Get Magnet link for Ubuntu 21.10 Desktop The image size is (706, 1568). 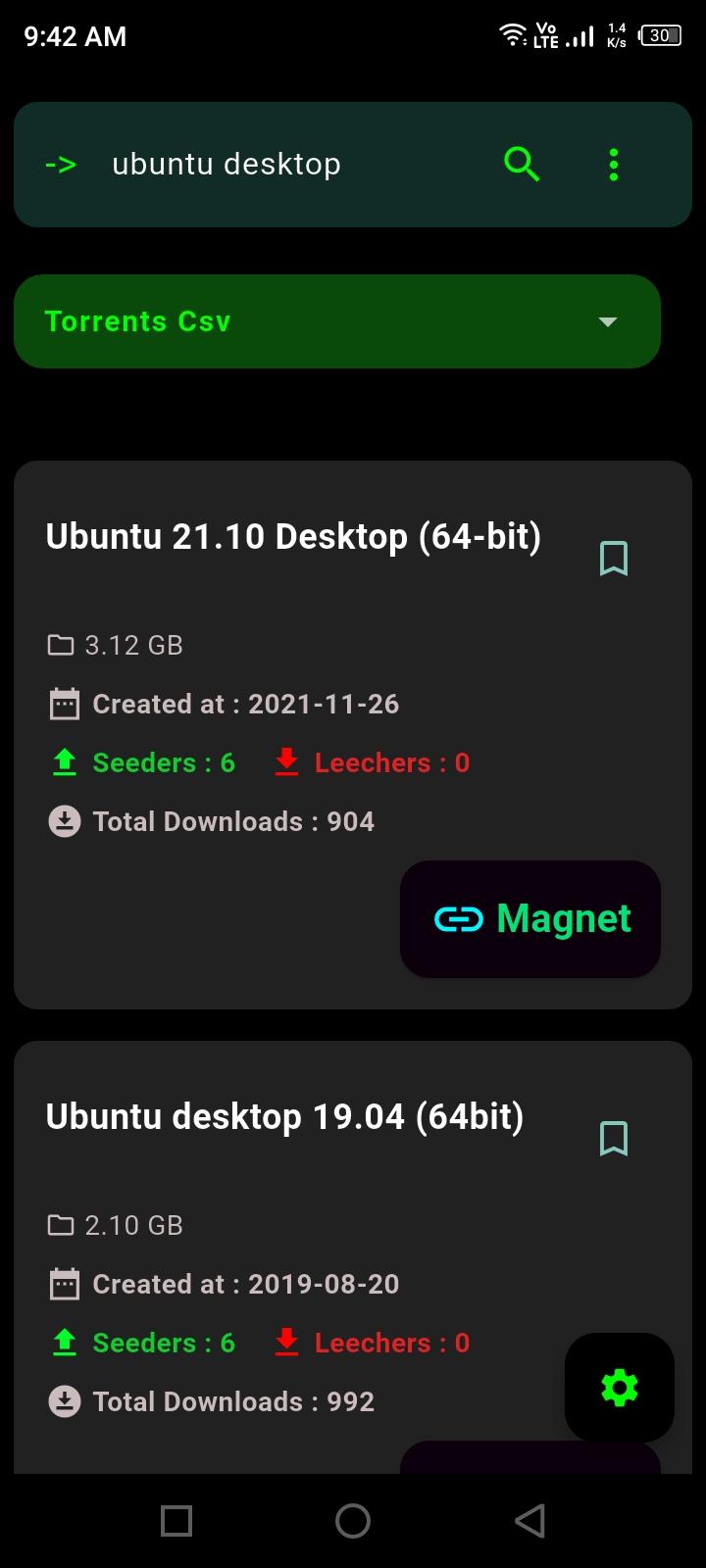click(x=530, y=919)
